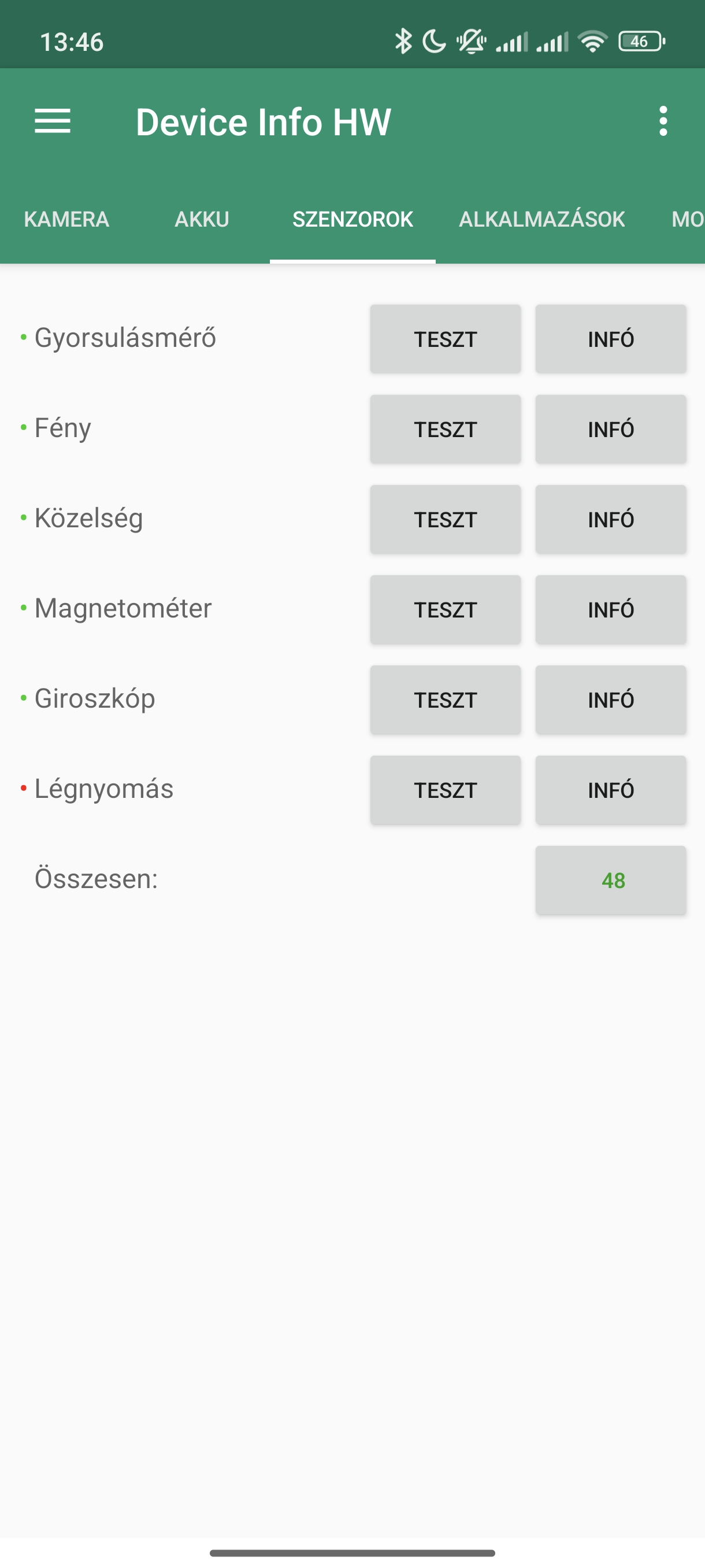The height and width of the screenshot is (1568, 705).
Task: Open the hamburger drawer menu
Action: (x=53, y=121)
